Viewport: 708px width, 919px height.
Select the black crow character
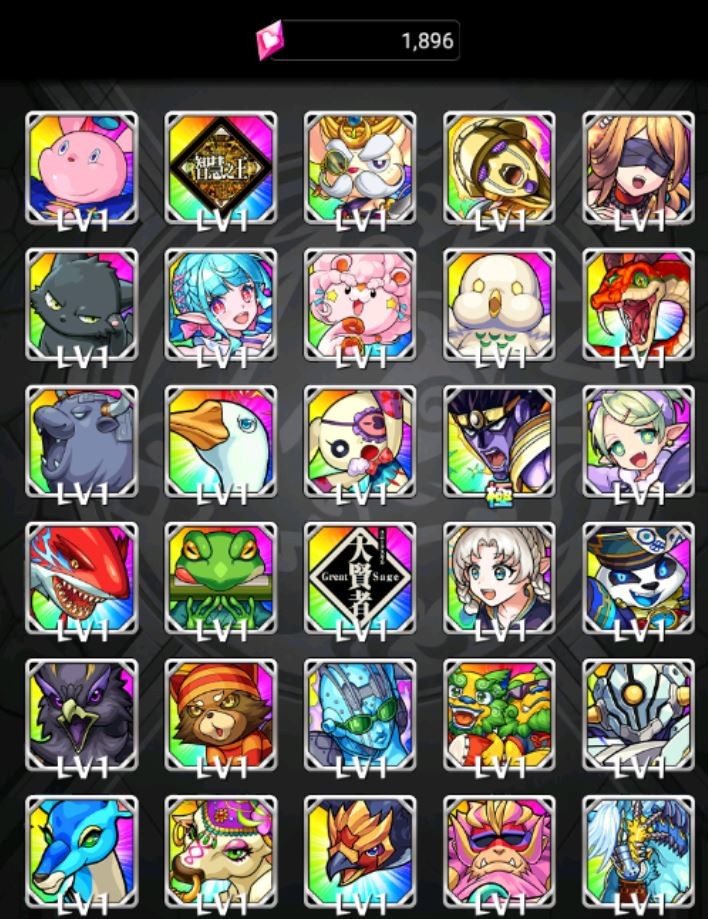pos(81,715)
